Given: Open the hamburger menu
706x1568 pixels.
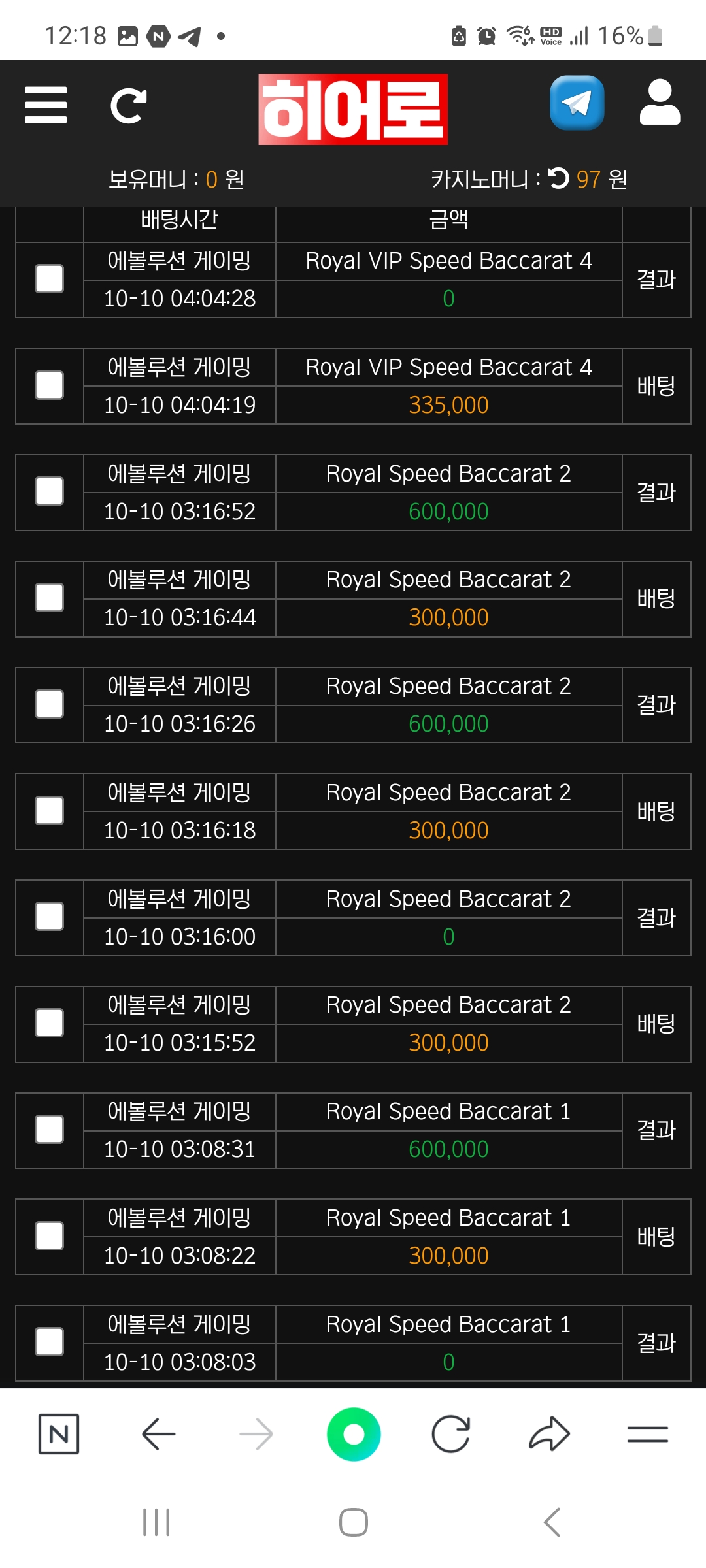Looking at the screenshot, I should pos(46,105).
